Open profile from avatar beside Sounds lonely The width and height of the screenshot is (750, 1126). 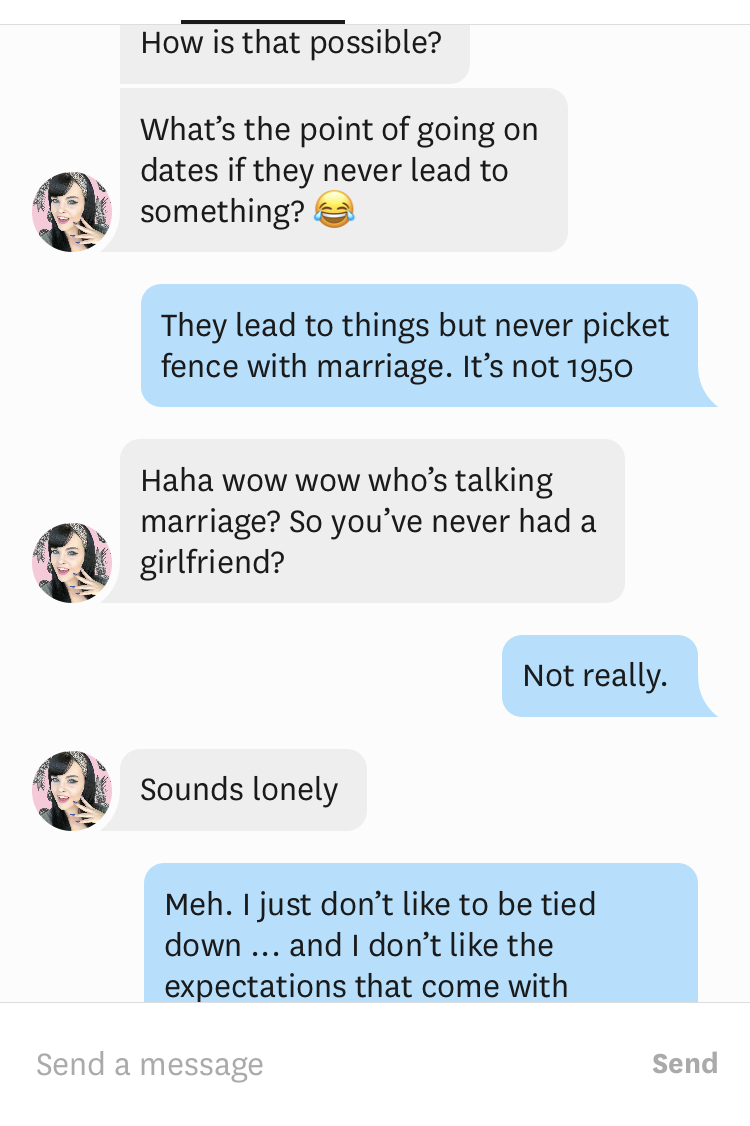(x=71, y=791)
